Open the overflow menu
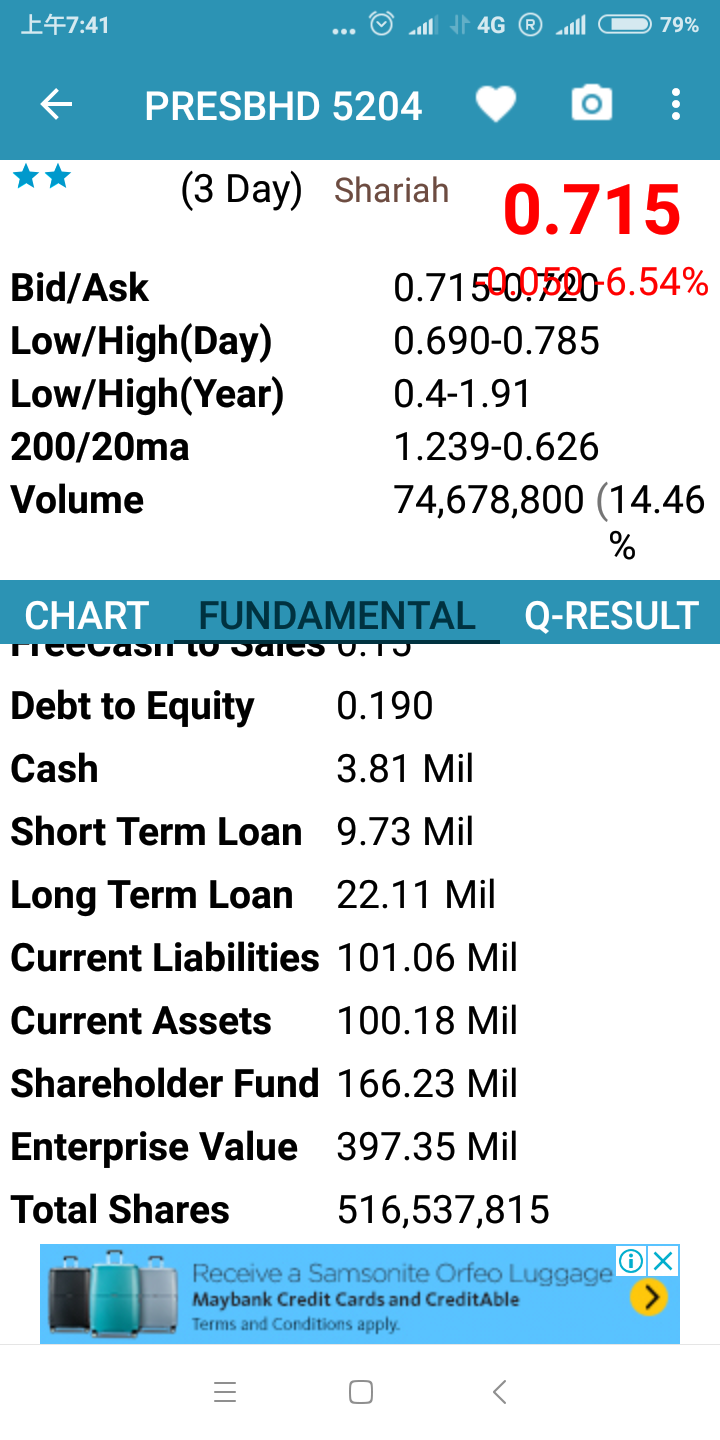The height and width of the screenshot is (1440, 720). (x=676, y=104)
